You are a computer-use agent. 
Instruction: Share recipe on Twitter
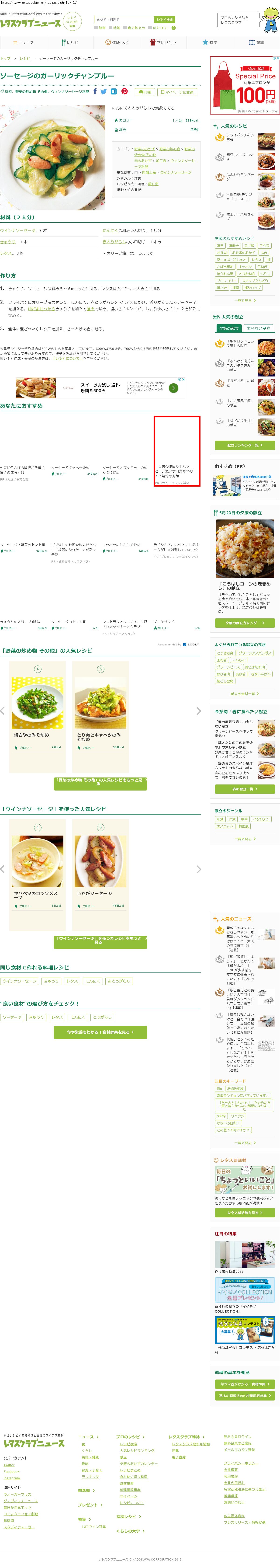[x=104, y=92]
